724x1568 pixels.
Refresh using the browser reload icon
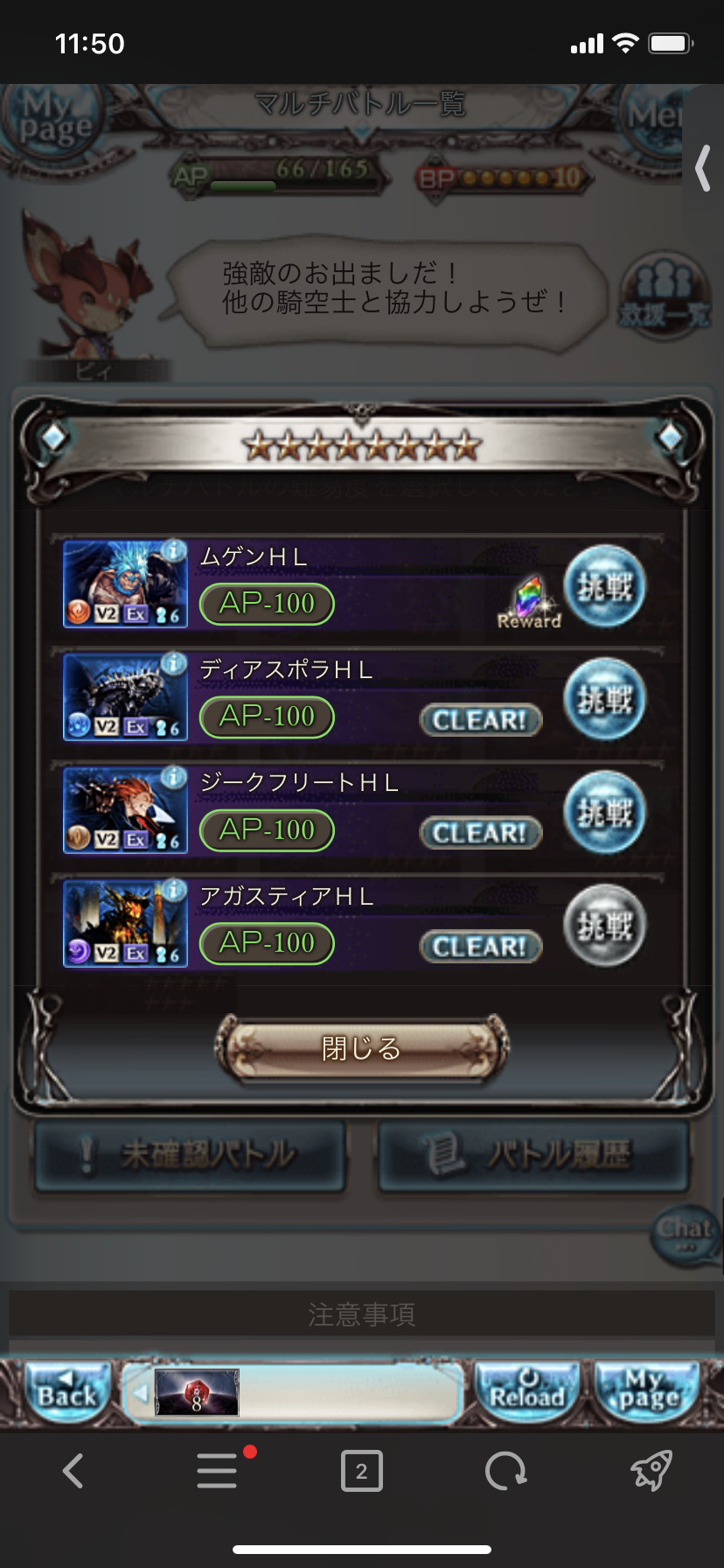(x=505, y=1471)
